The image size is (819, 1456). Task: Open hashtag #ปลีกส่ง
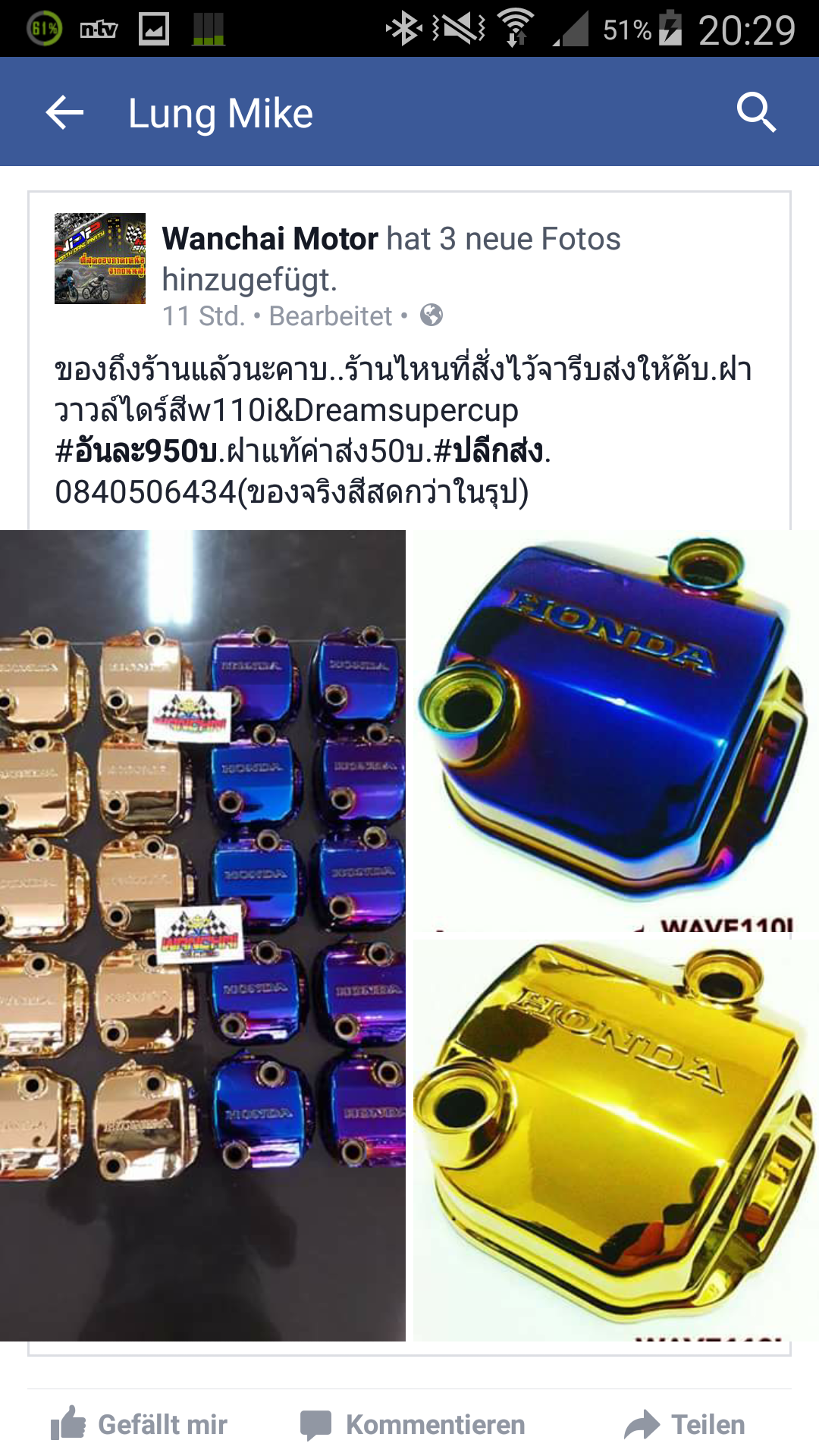pyautogui.click(x=490, y=451)
